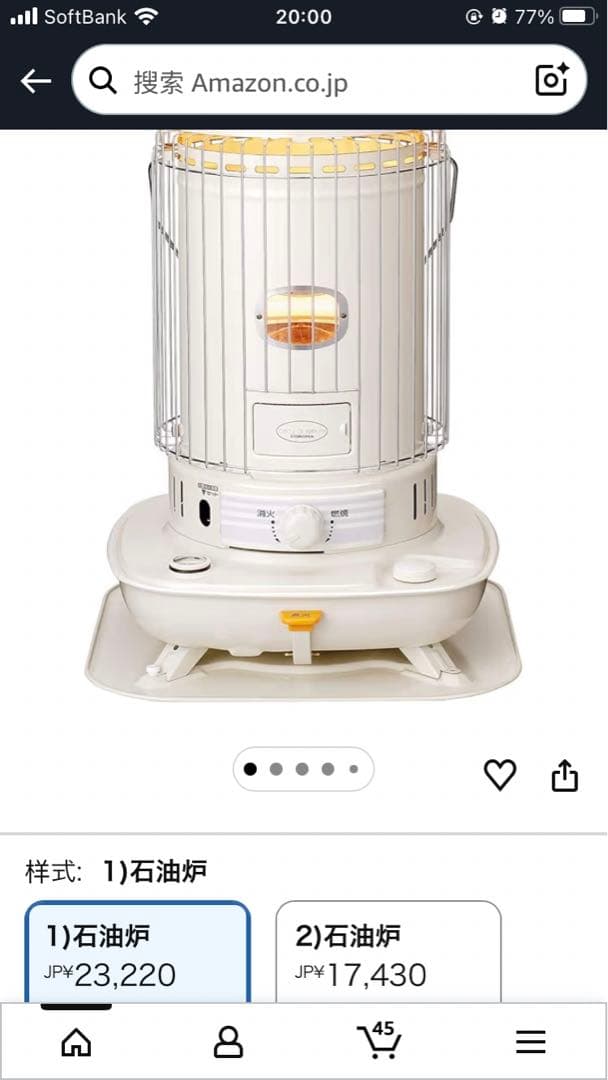Tap the image page indicator dots
The image size is (608, 1080).
click(x=303, y=769)
